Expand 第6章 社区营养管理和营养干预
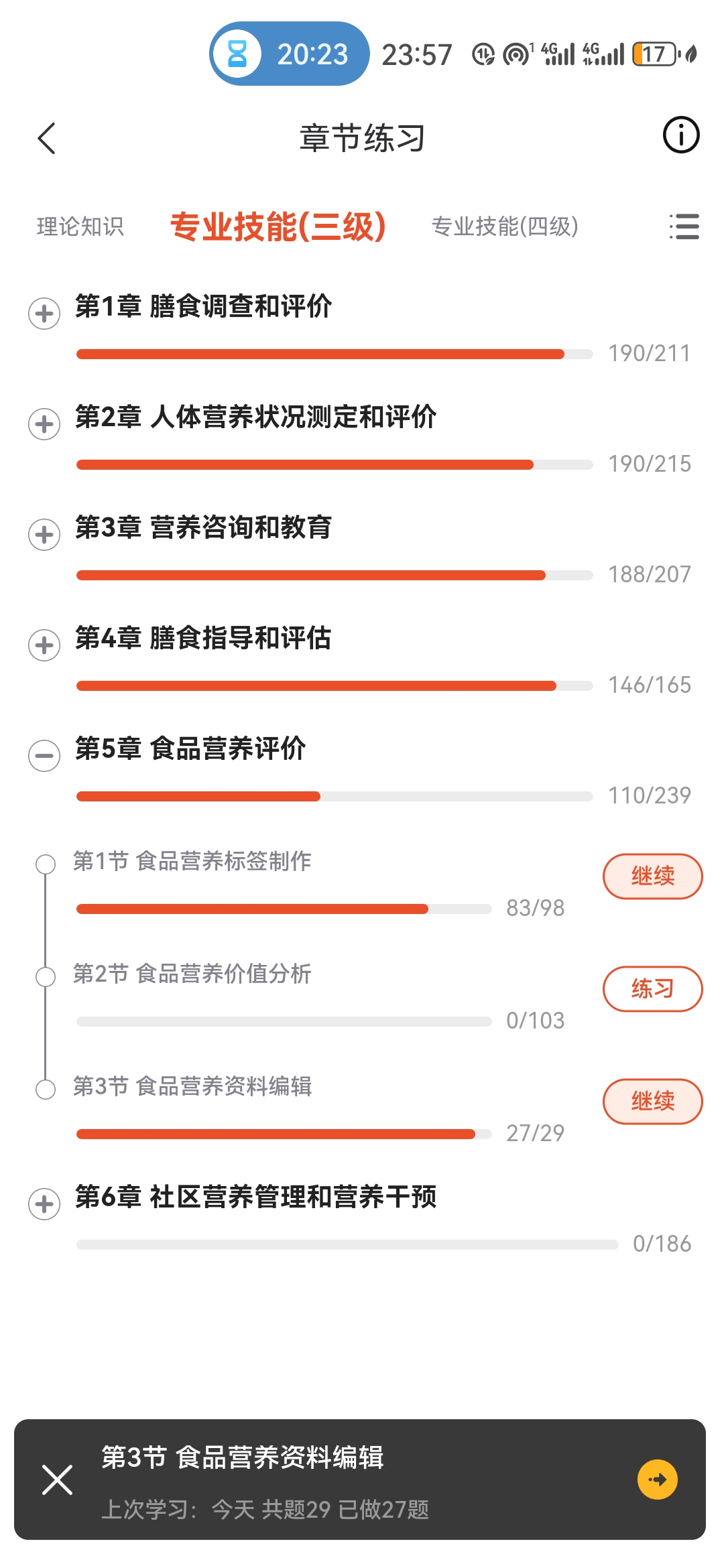724x1568 pixels. (44, 1204)
